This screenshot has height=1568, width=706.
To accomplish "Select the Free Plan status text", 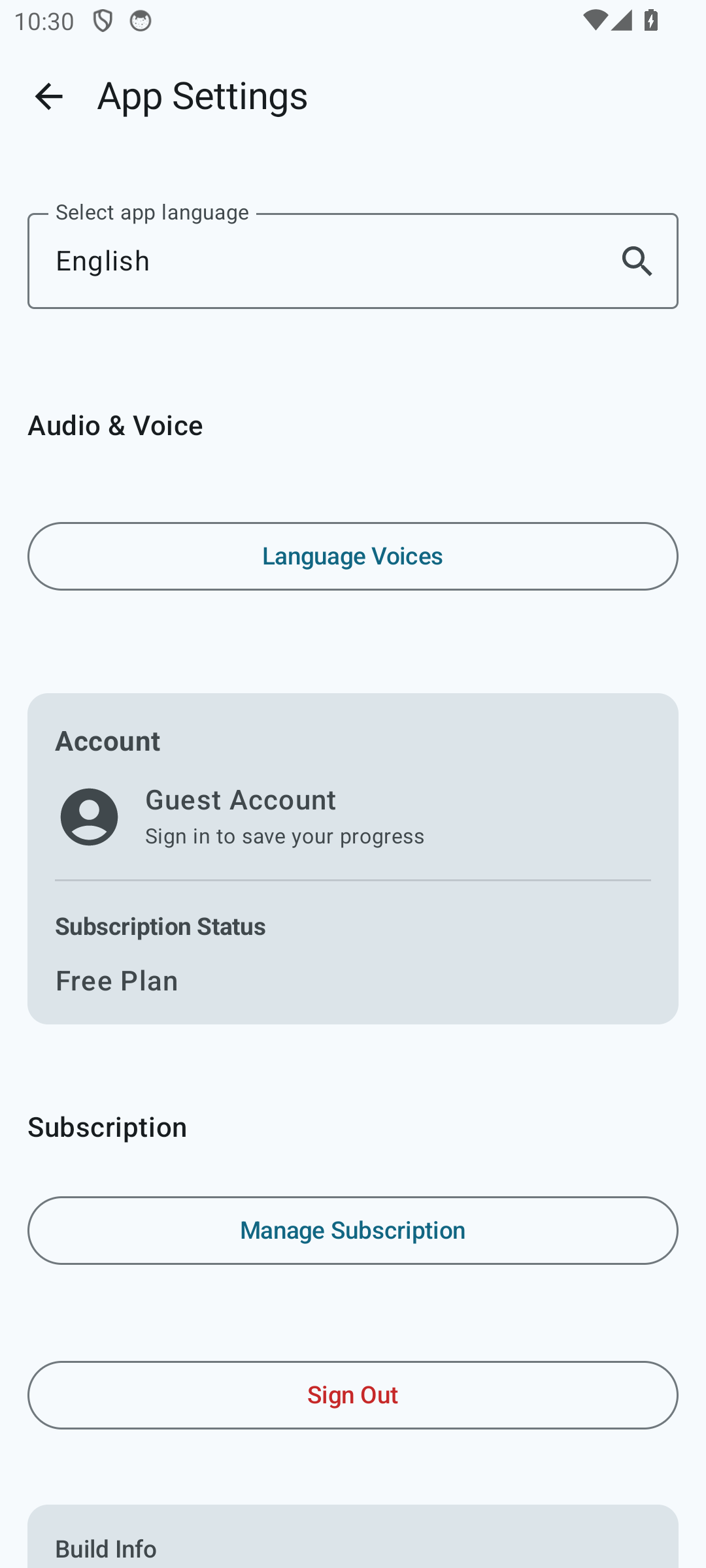I will pos(116,980).
